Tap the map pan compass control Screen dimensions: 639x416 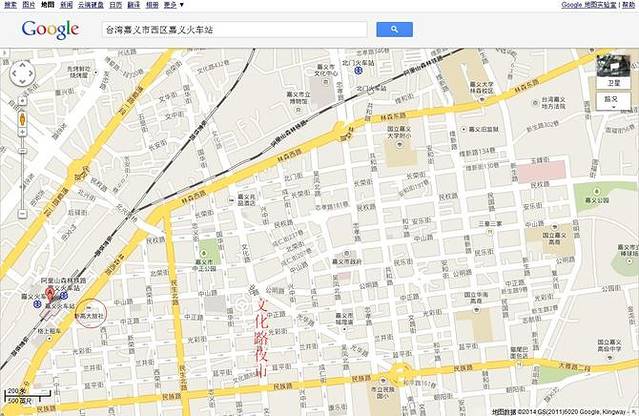click(21, 73)
